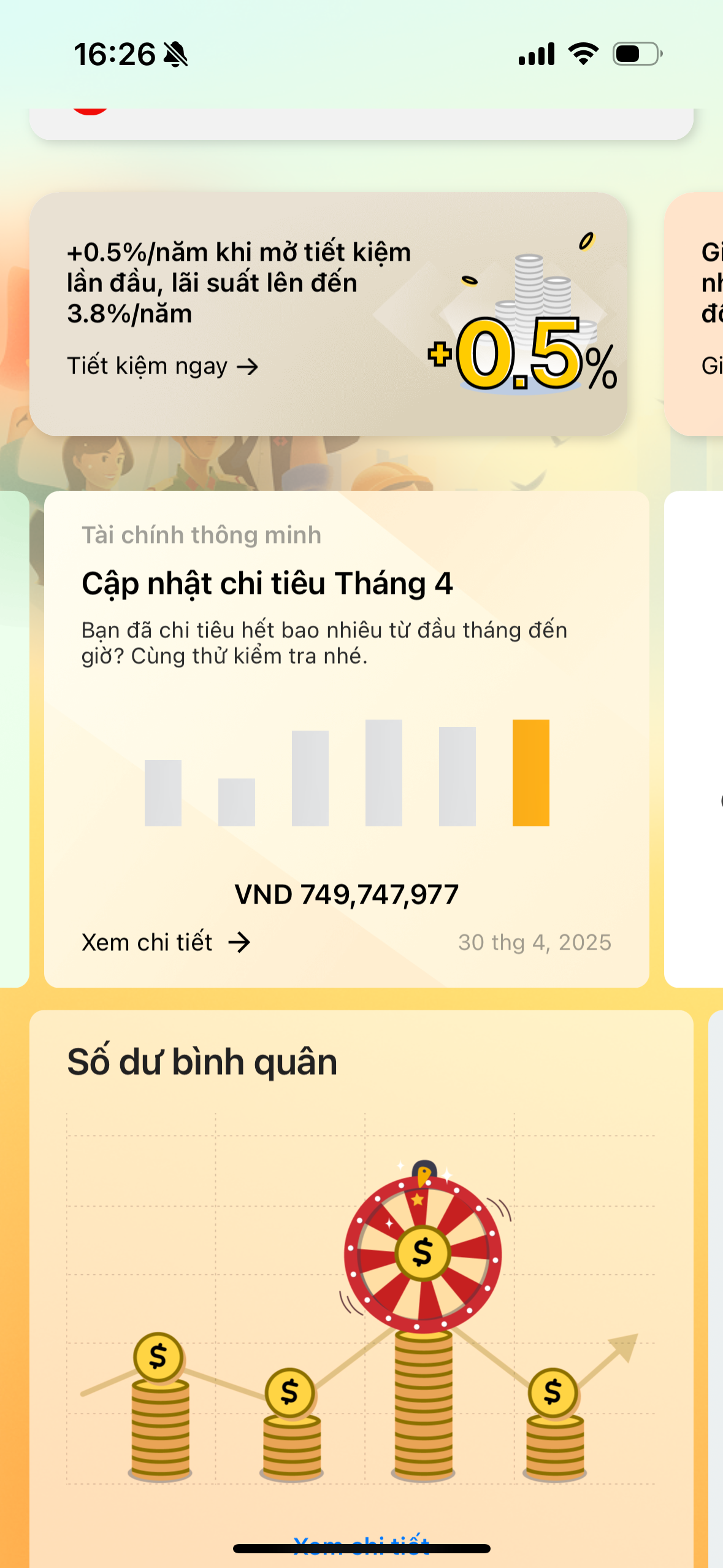The height and width of the screenshot is (1568, 723).
Task: Open the partly visible card beside the savings banner
Action: (699, 314)
